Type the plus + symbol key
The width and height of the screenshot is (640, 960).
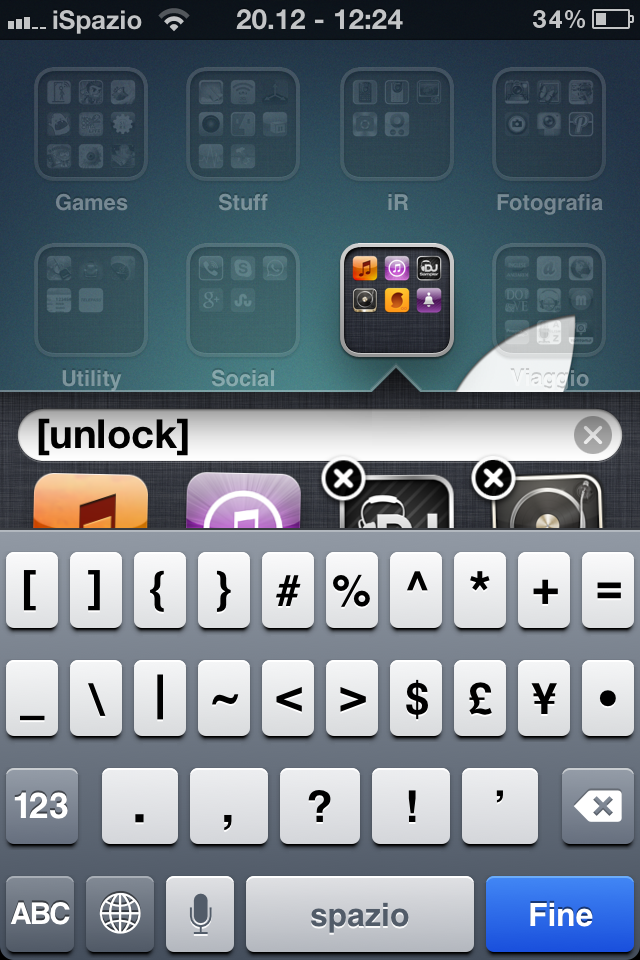point(544,591)
